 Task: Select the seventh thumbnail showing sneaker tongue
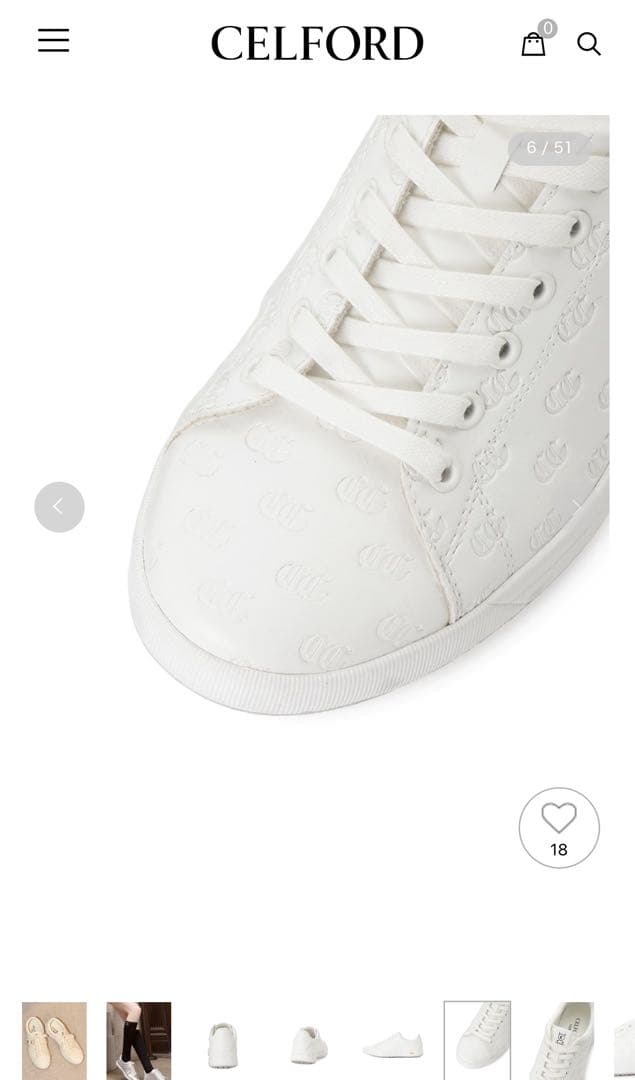tap(562, 1040)
